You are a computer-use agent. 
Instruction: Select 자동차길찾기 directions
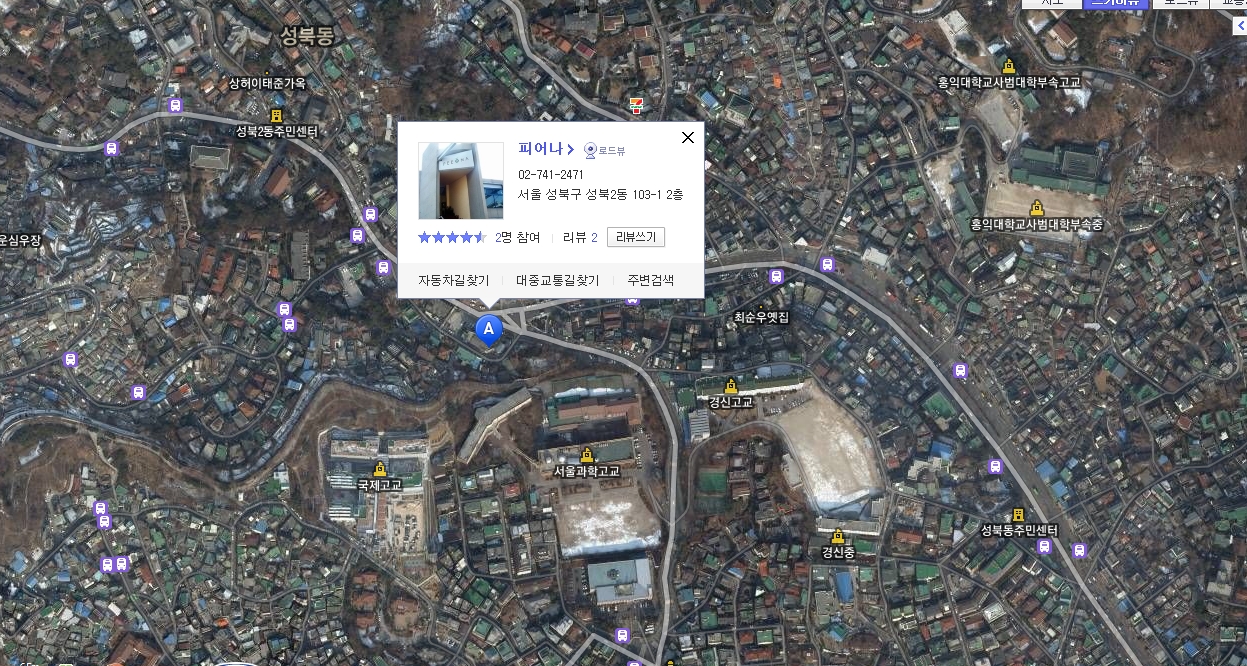pos(453,280)
